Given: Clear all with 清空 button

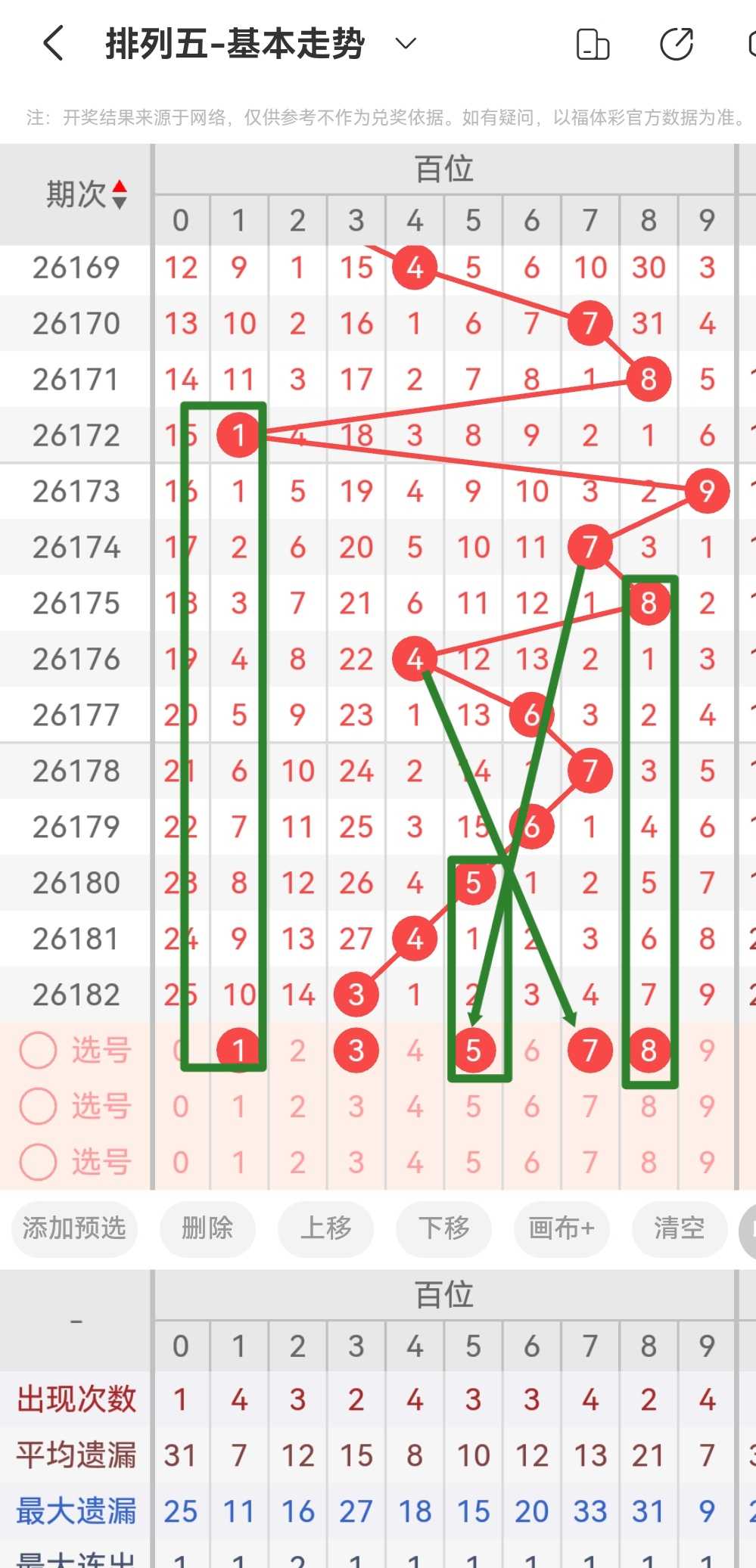Looking at the screenshot, I should (680, 1228).
